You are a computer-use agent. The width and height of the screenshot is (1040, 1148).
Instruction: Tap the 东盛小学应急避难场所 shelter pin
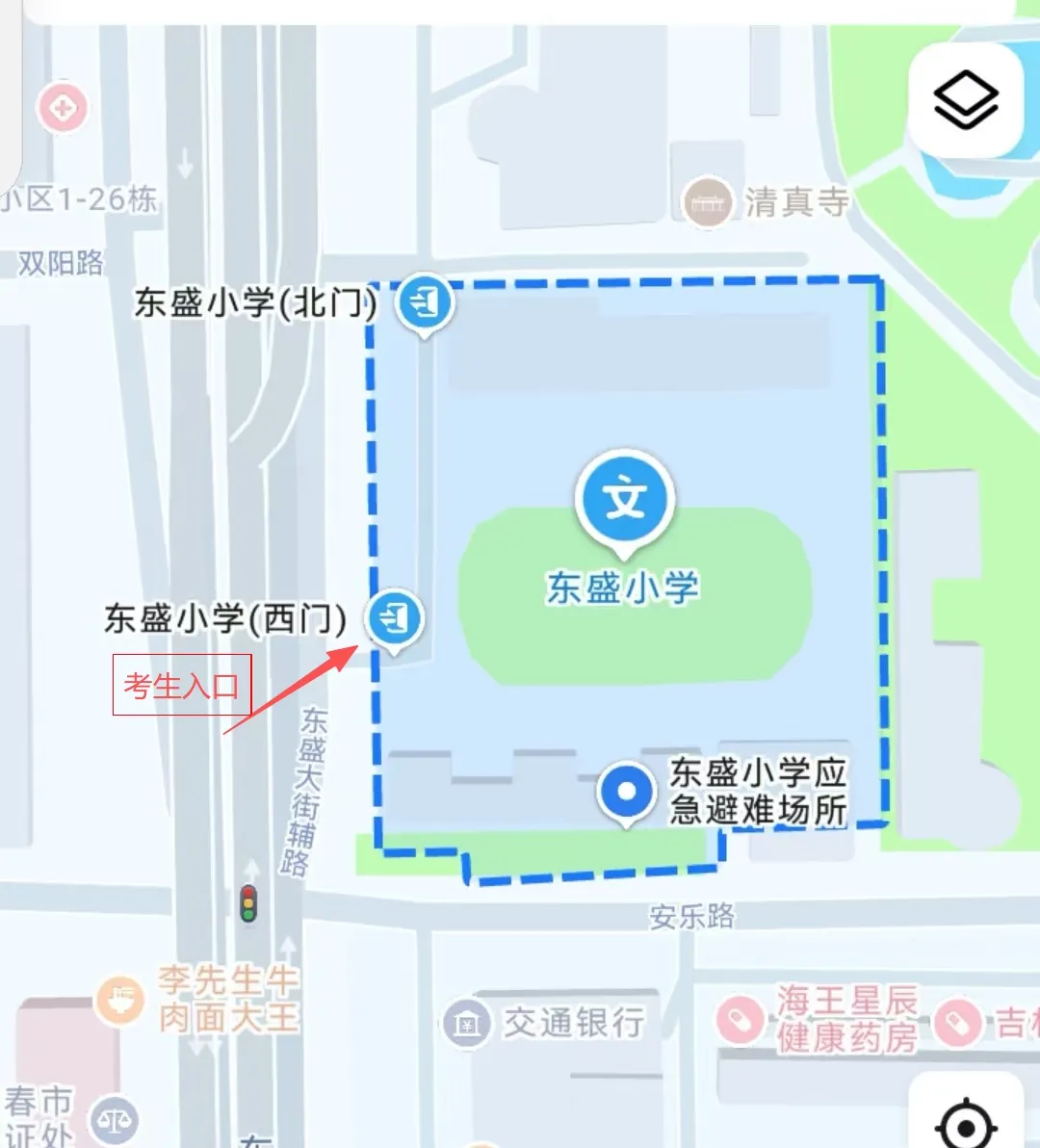coord(626,790)
